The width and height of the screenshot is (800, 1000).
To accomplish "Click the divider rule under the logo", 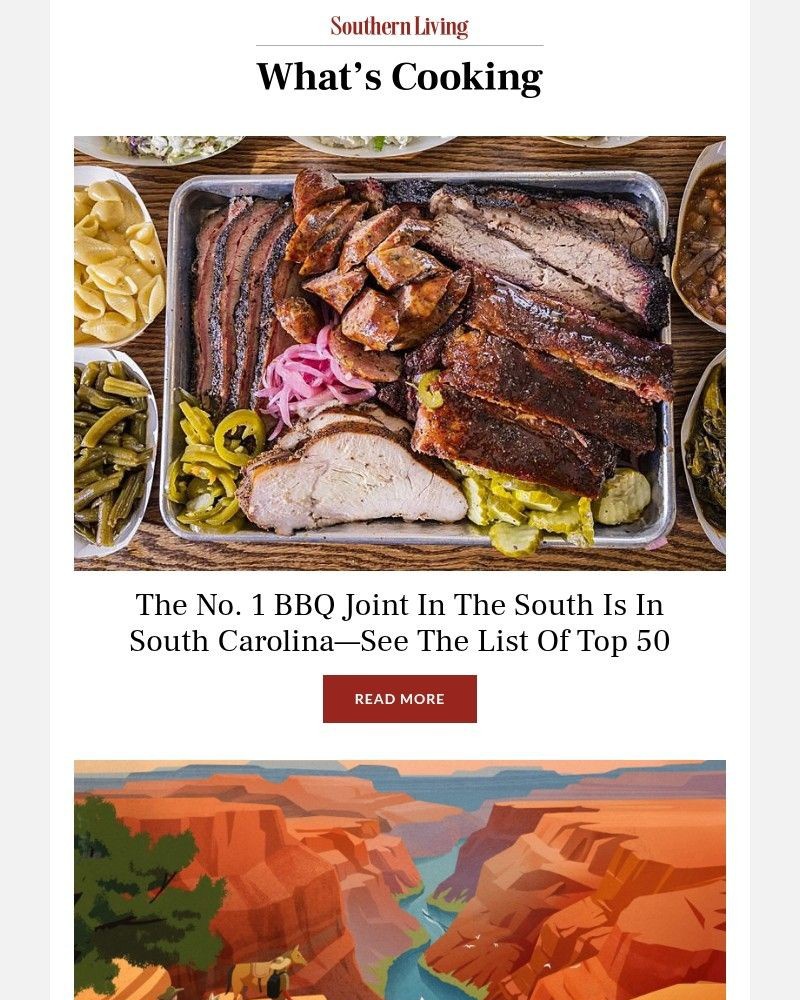I will [x=399, y=44].
